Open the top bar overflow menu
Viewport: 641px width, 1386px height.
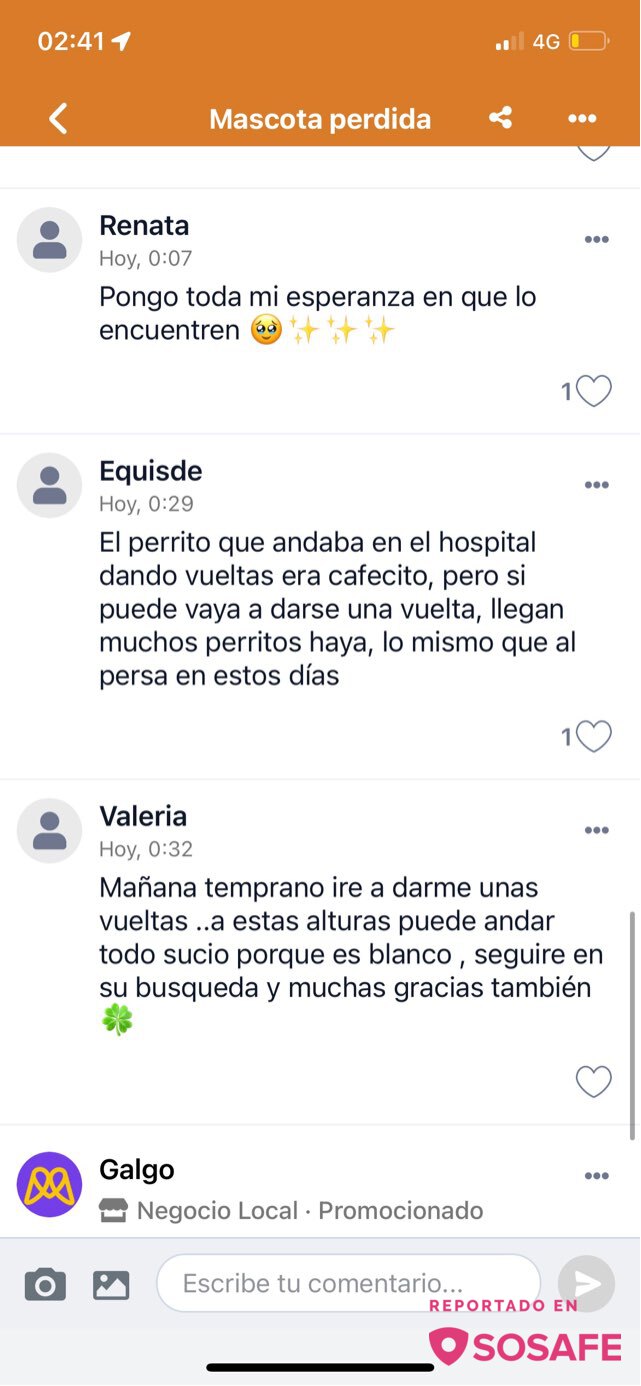coord(582,119)
